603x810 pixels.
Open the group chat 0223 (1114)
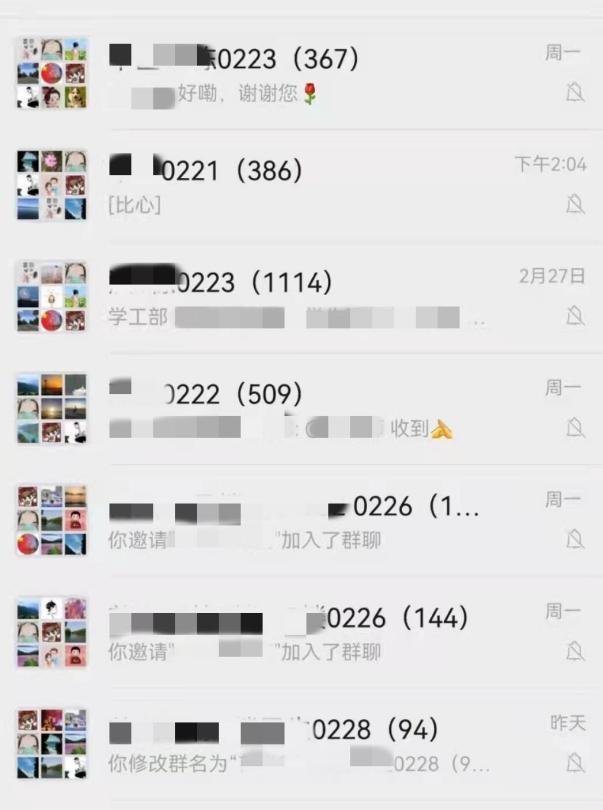(300, 297)
